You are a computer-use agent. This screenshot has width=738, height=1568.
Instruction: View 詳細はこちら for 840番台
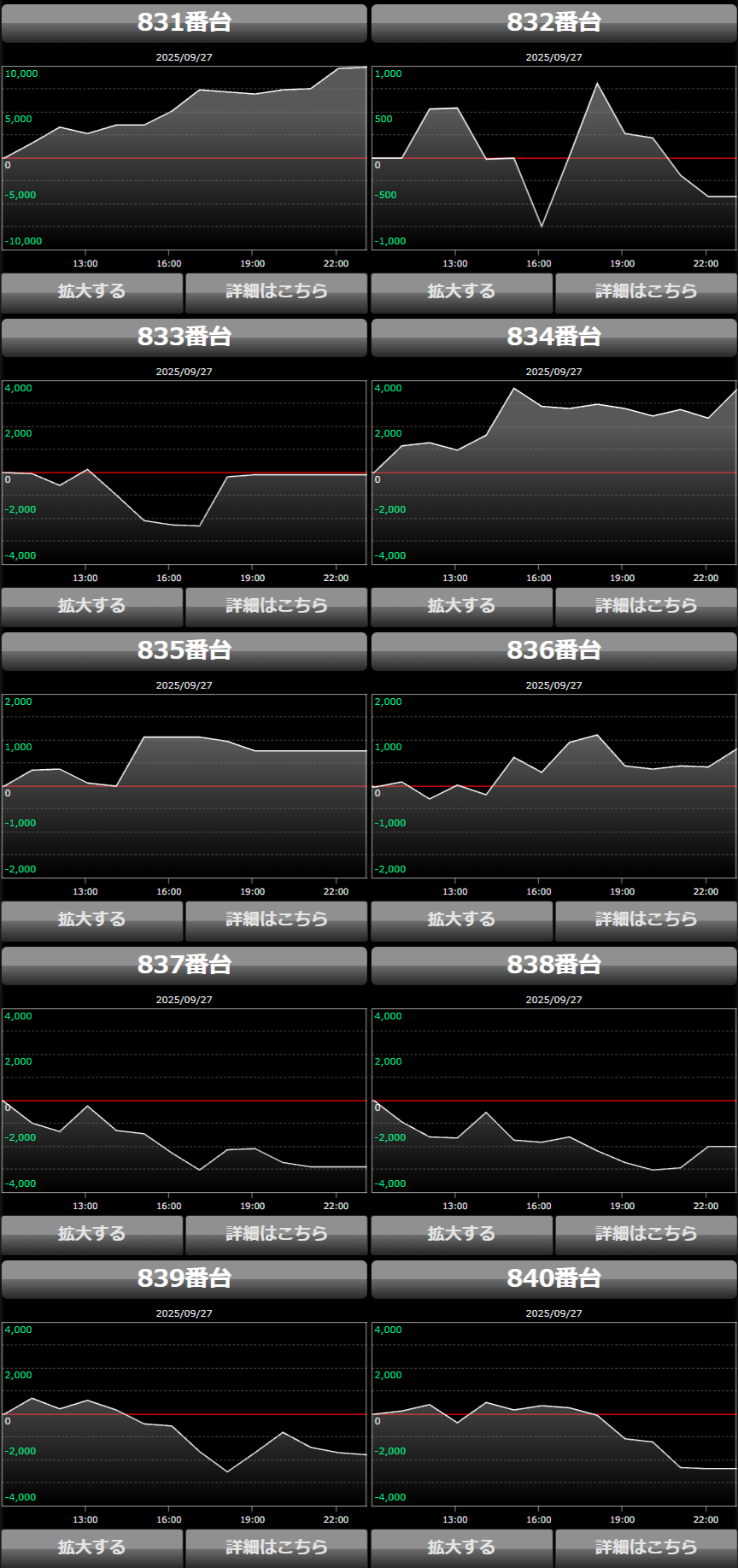646,1547
